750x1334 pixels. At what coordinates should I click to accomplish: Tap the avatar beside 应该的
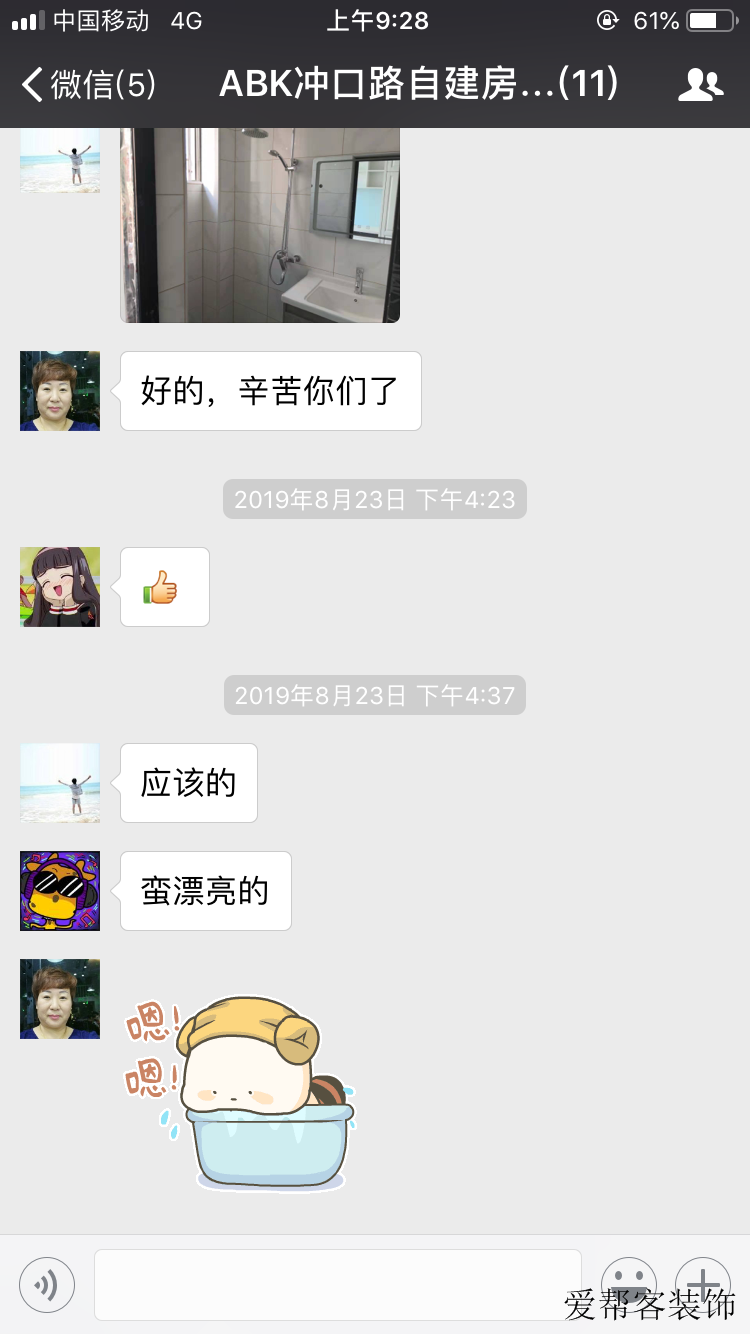tap(60, 783)
